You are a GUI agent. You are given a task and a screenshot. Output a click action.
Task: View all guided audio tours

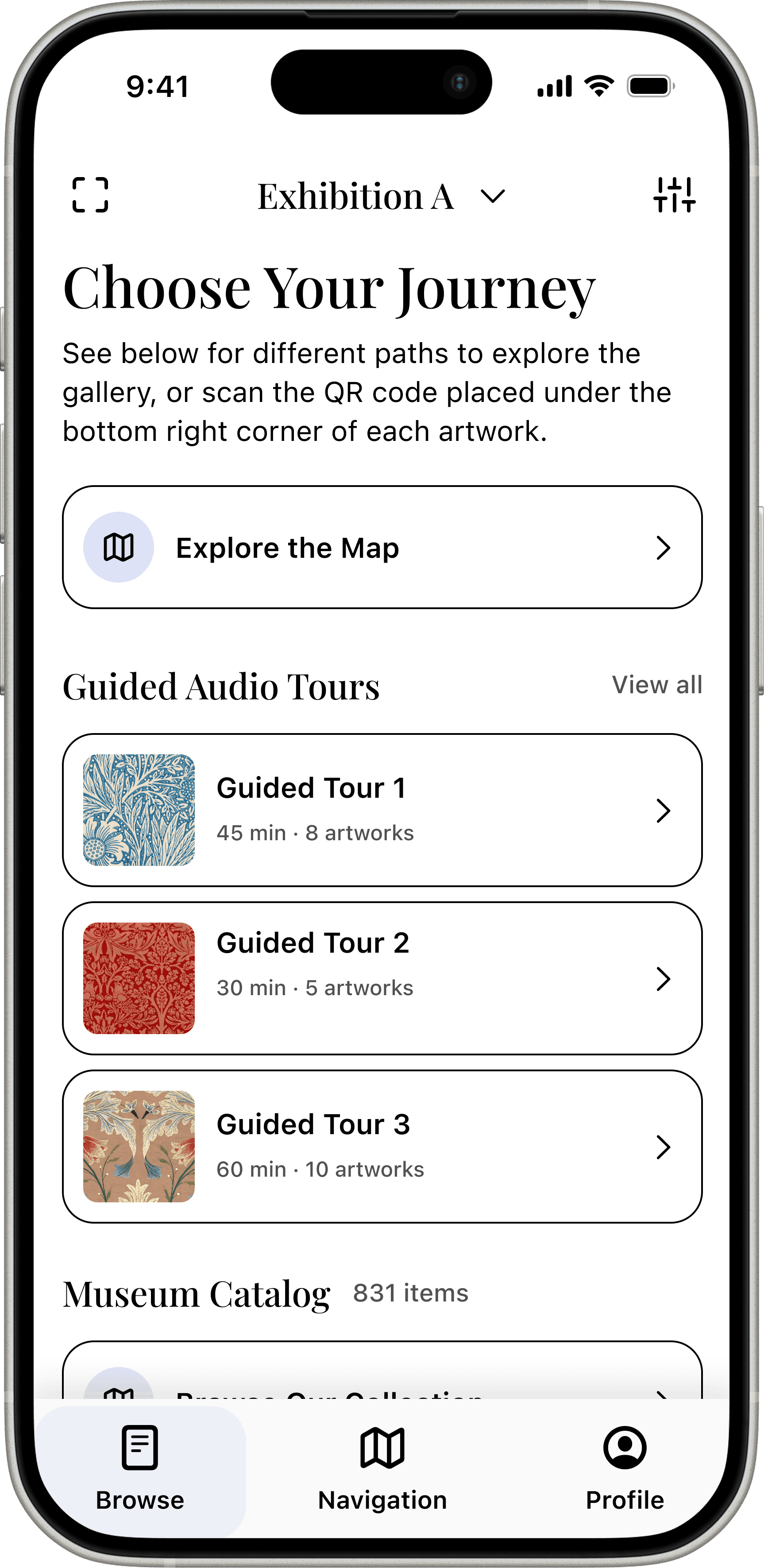click(657, 685)
